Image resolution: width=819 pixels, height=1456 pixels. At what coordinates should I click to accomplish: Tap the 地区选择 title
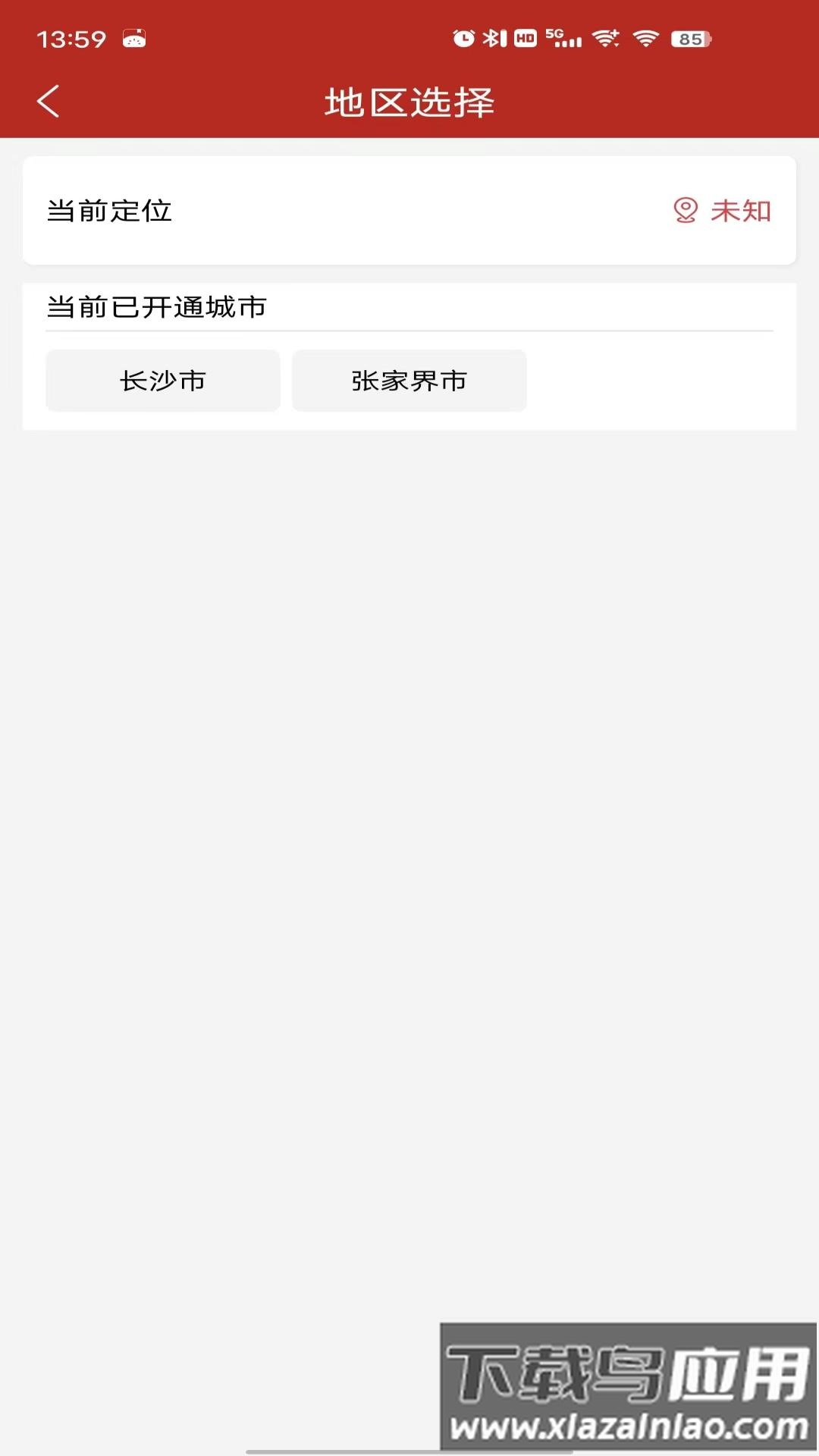click(409, 100)
